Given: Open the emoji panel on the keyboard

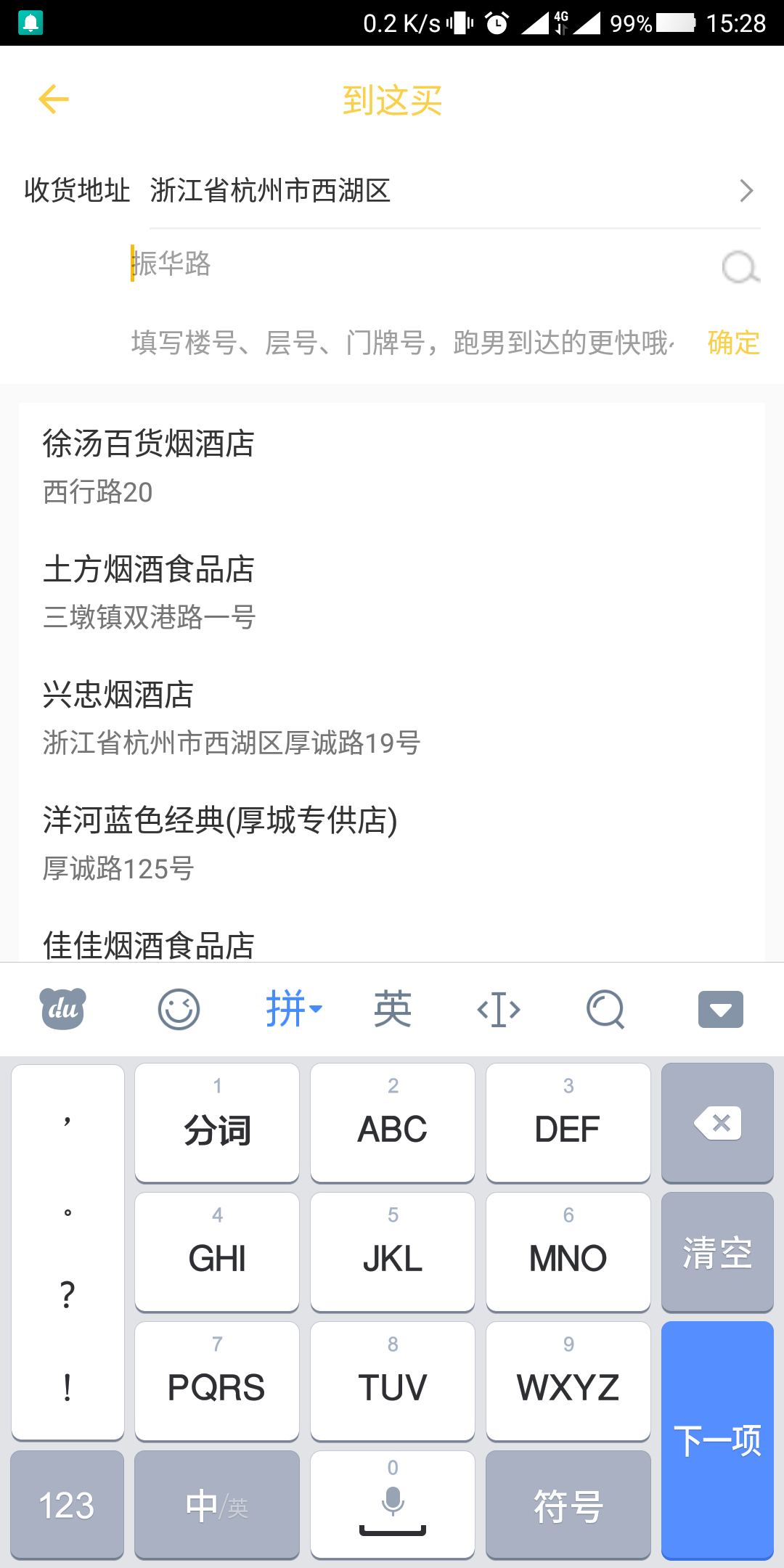Looking at the screenshot, I should click(179, 1009).
